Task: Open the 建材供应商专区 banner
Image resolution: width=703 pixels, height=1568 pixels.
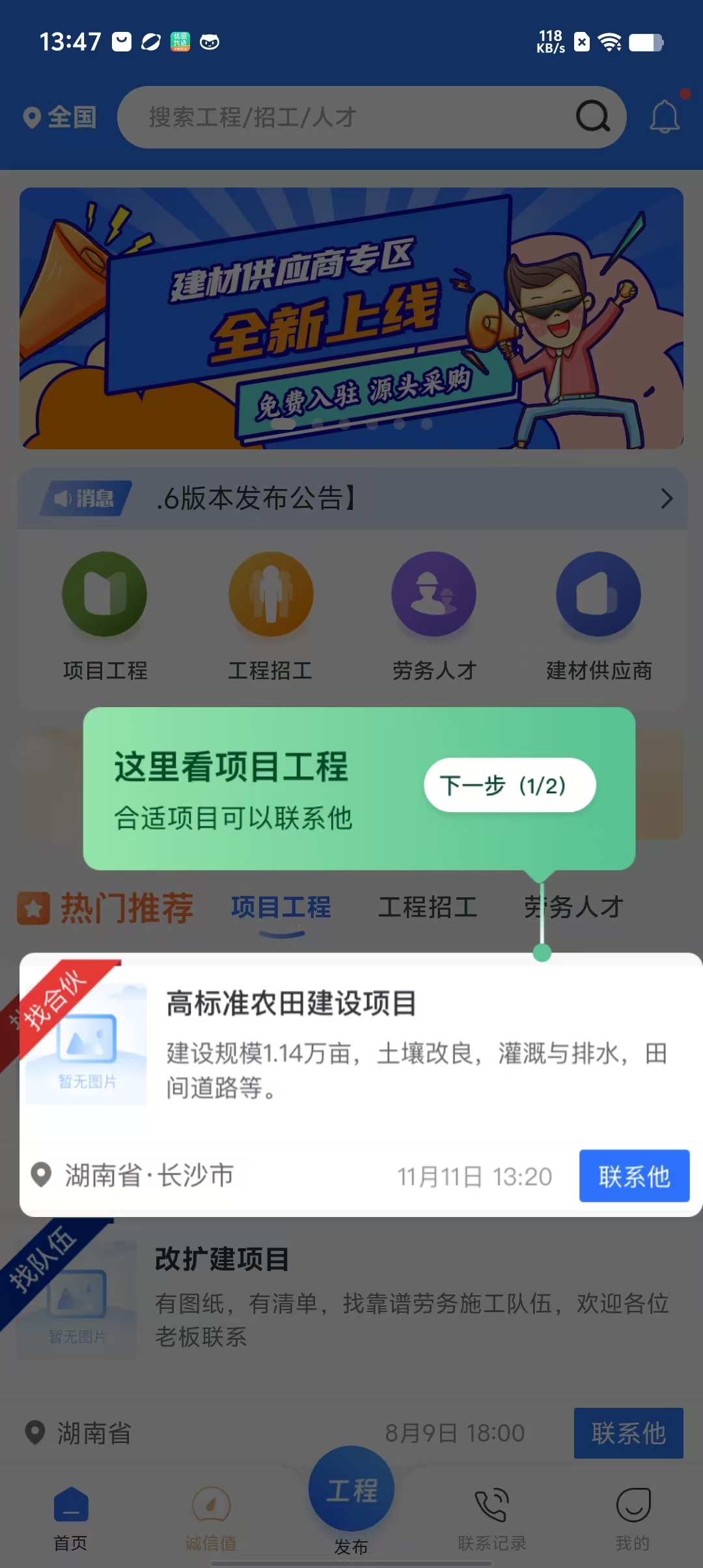Action: pos(351,318)
